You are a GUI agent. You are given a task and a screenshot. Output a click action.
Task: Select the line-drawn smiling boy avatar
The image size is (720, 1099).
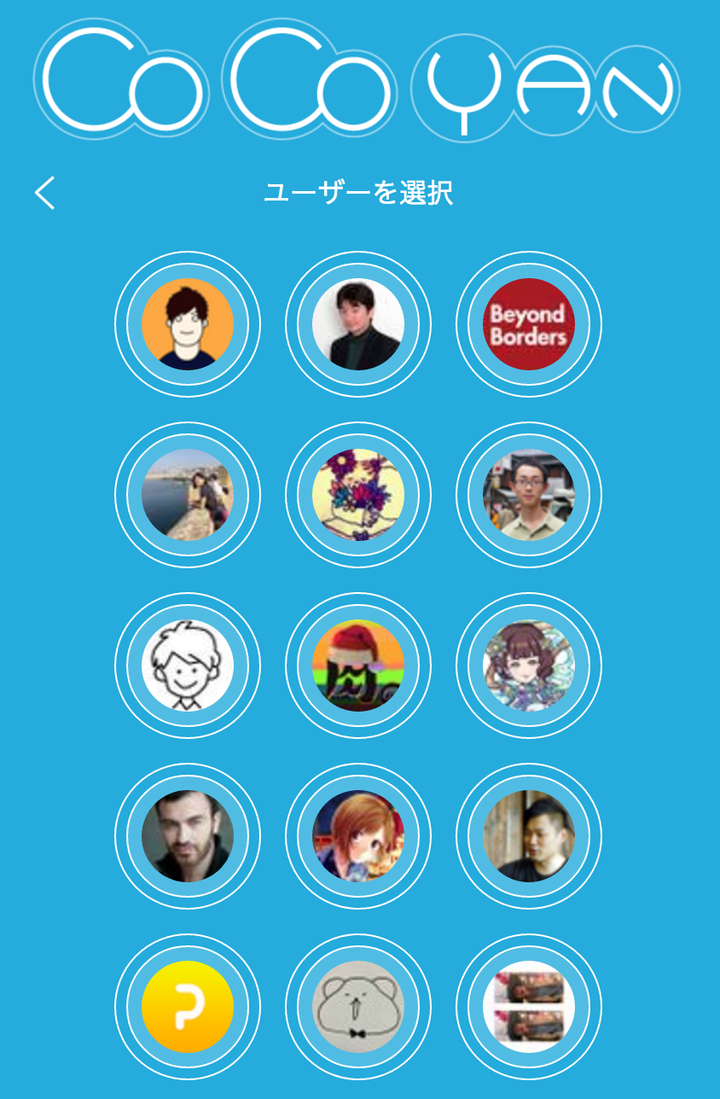(188, 666)
